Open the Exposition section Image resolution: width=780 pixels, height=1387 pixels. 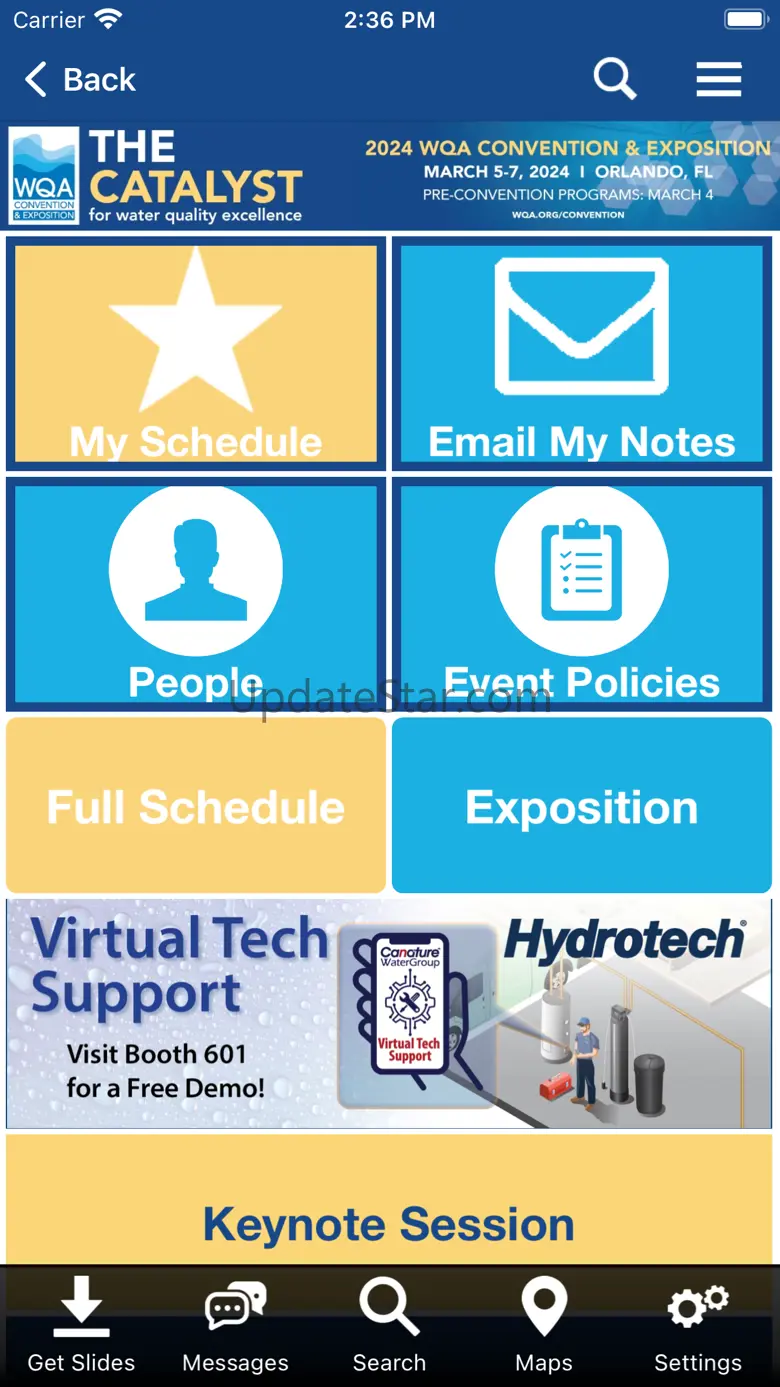tap(582, 805)
